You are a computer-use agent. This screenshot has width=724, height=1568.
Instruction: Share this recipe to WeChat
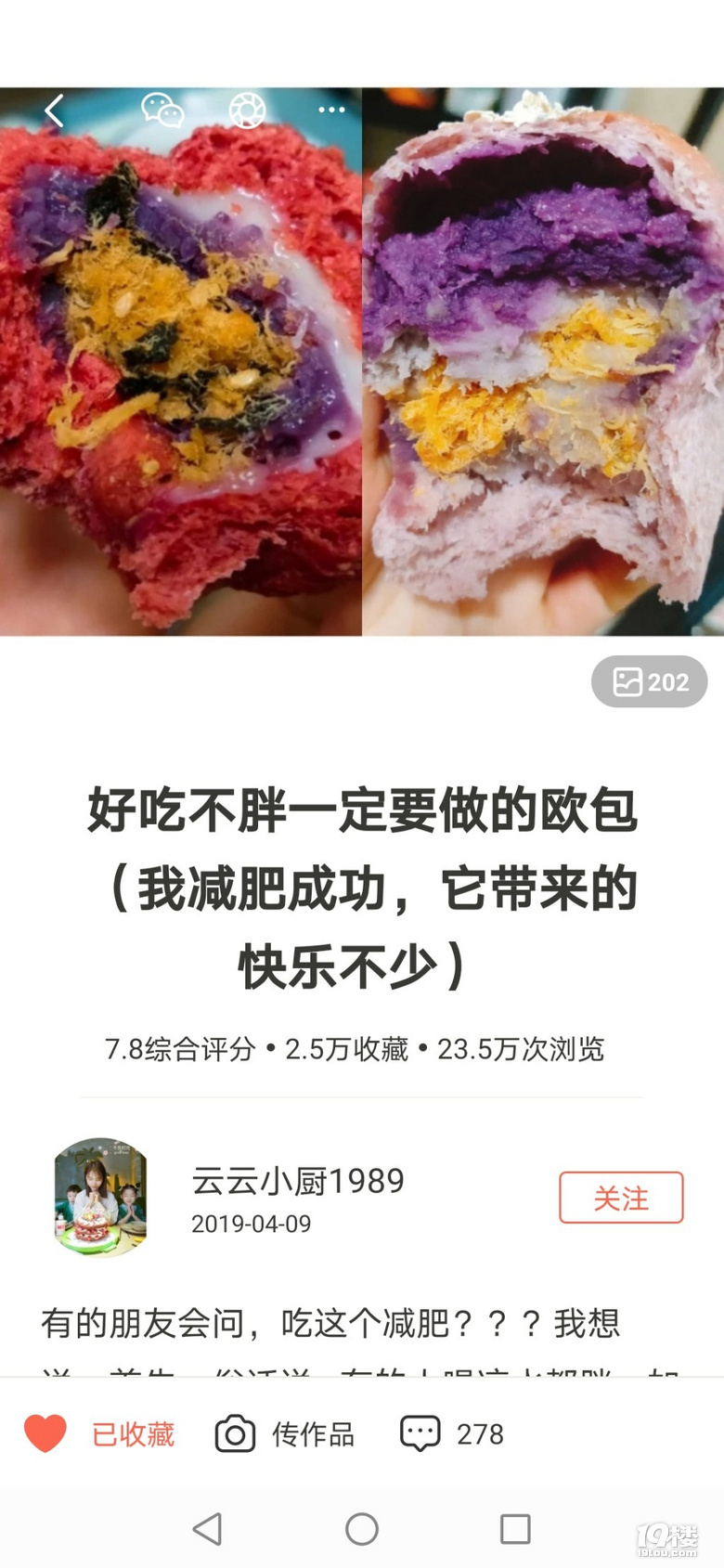(x=162, y=110)
